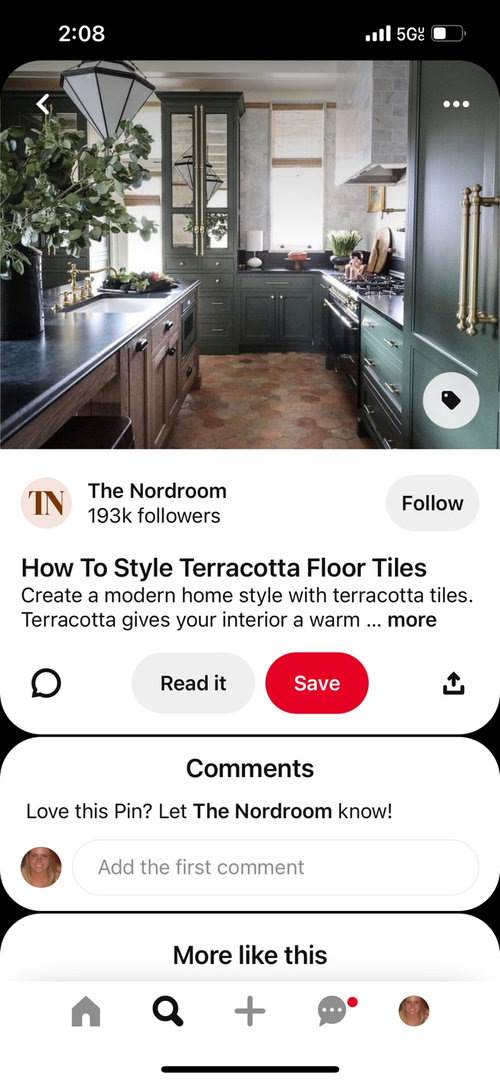Tap the shopping tag icon on the photo
This screenshot has width=500, height=1082.
coord(451,400)
